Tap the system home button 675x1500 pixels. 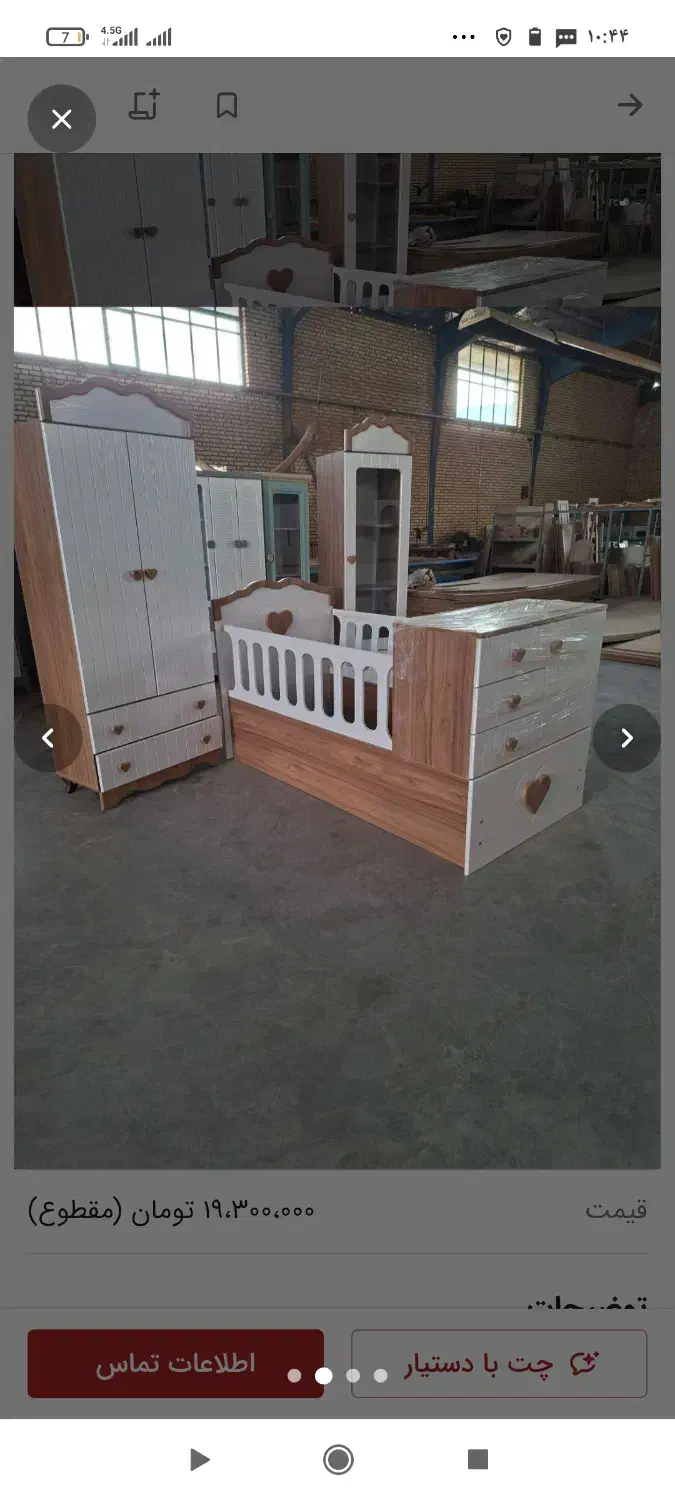338,1460
